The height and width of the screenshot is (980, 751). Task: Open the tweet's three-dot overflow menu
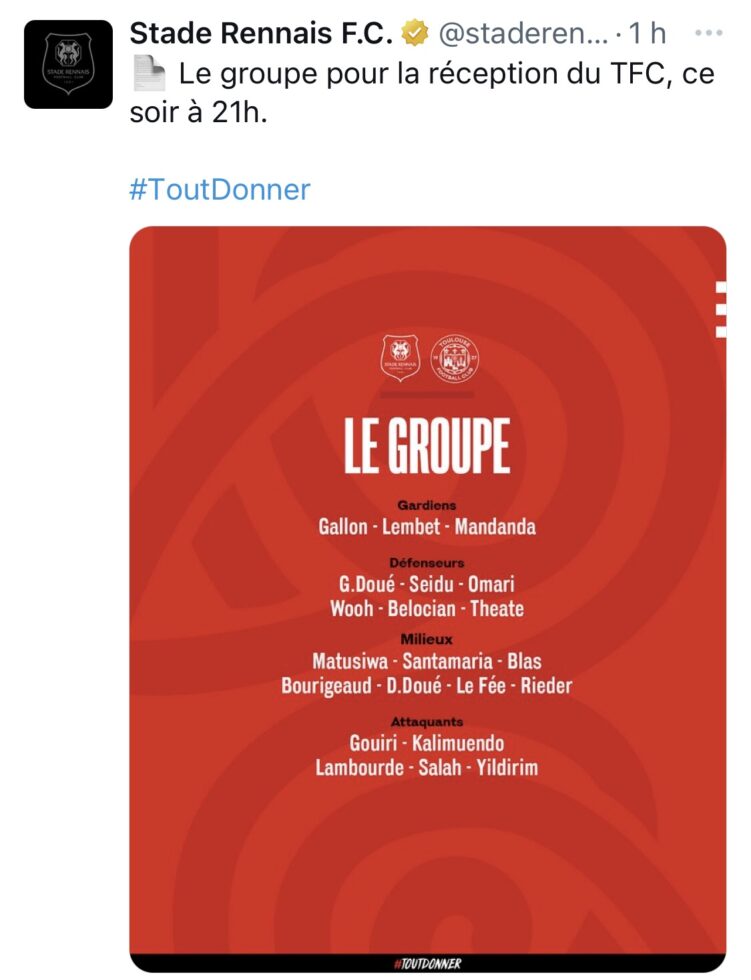708,33
